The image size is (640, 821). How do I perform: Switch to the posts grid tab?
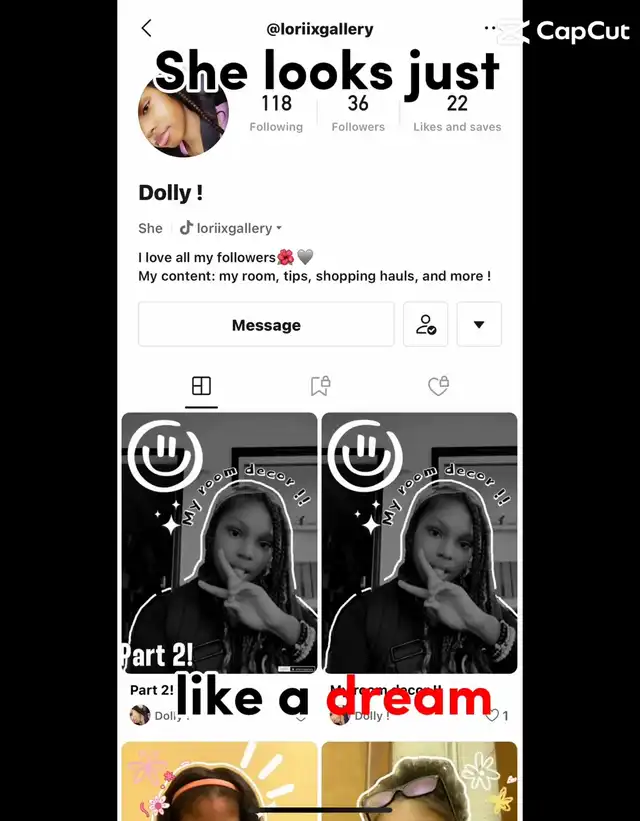[201, 386]
